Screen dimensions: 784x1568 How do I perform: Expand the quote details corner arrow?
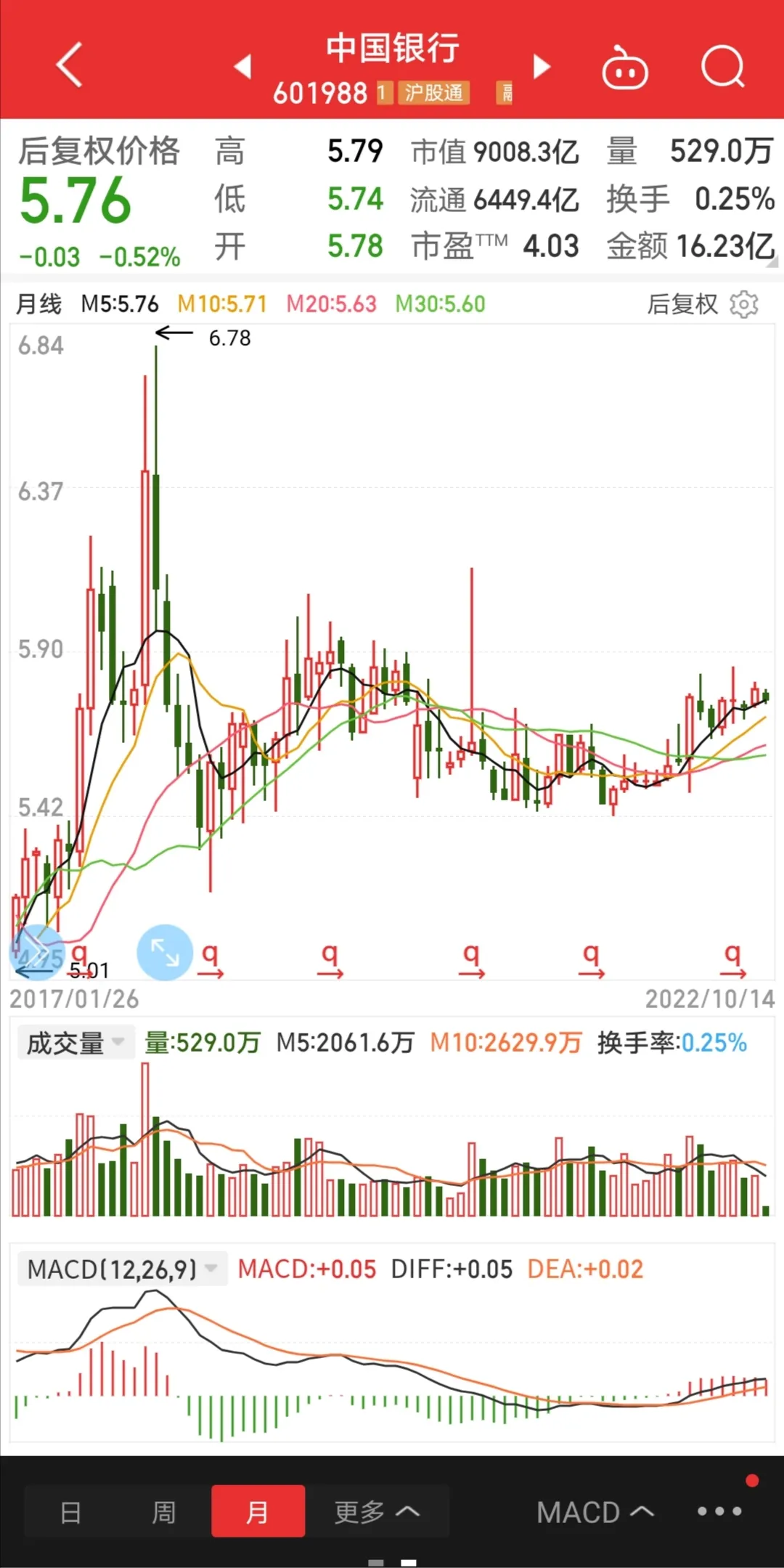pos(772,263)
